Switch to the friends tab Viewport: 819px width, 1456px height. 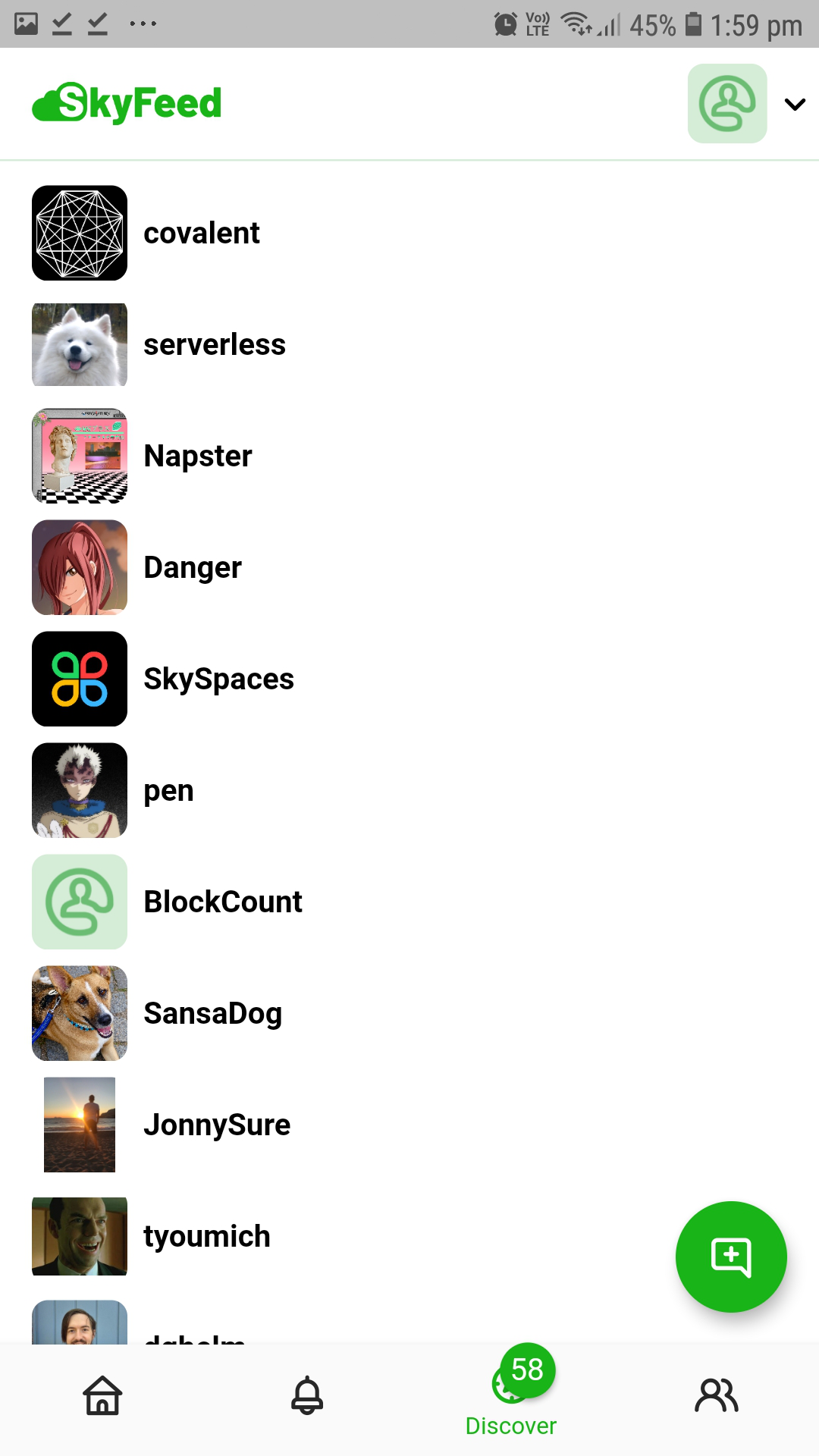(716, 1396)
